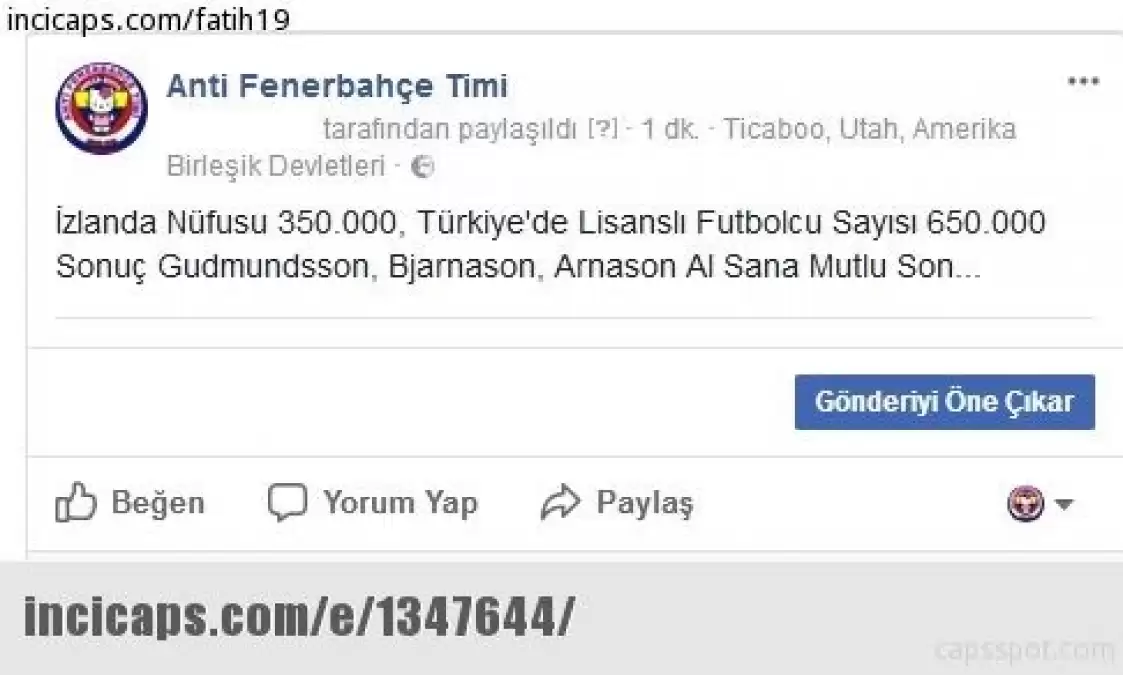Image resolution: width=1123 pixels, height=675 pixels.
Task: Like the post with Beğen
Action: (130, 502)
